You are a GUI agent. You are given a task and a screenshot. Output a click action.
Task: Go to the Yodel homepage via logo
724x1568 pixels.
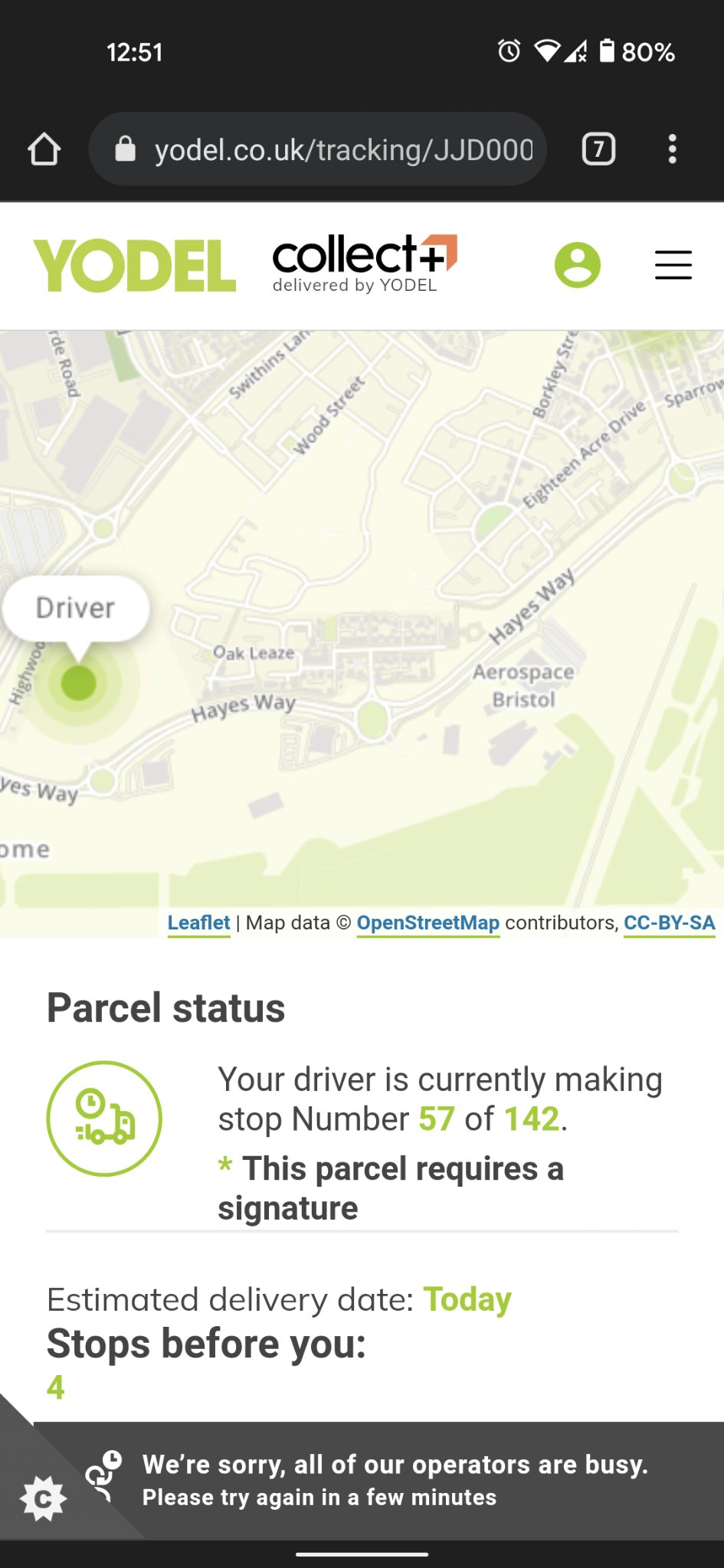click(x=135, y=265)
